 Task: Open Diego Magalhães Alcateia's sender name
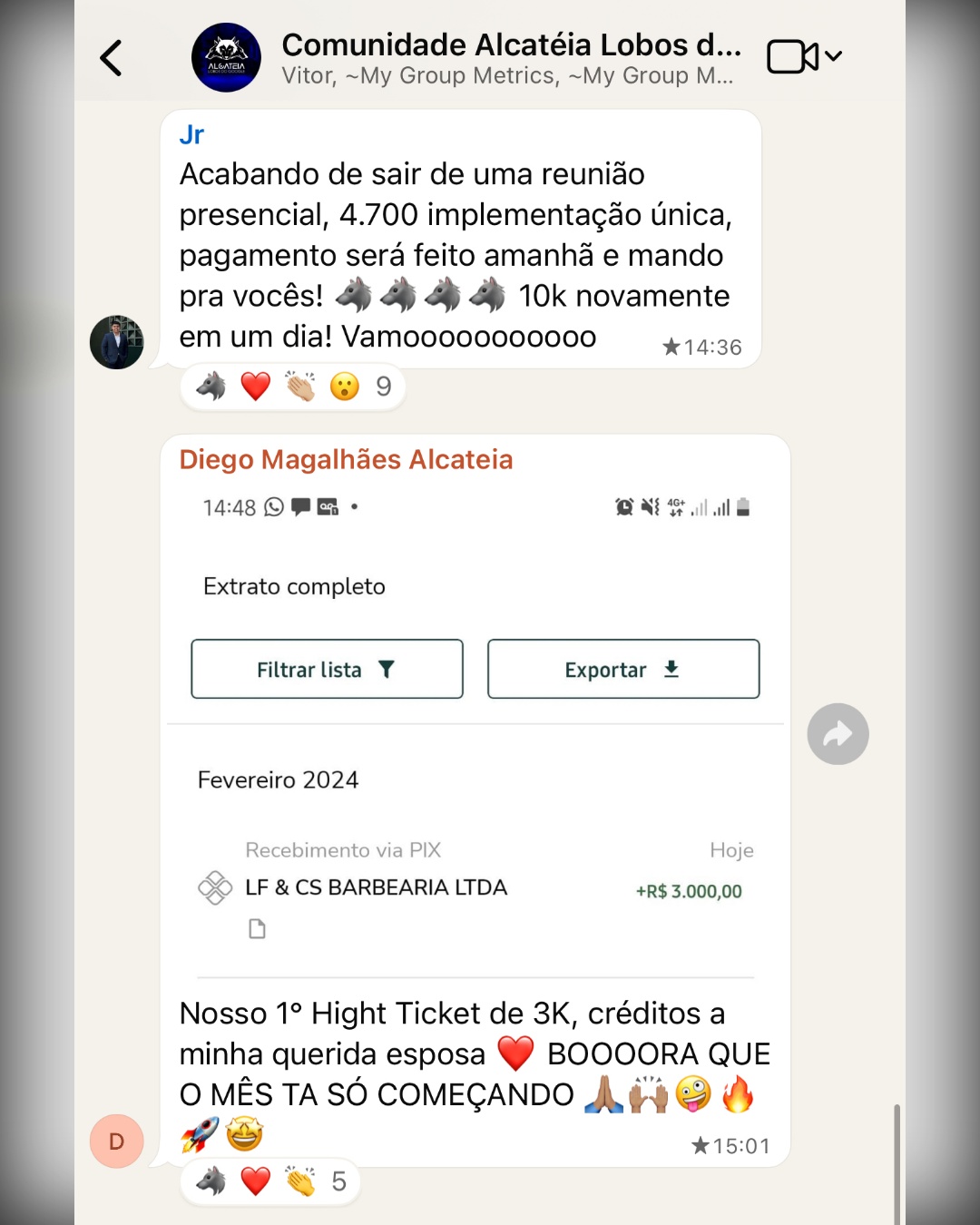[x=346, y=460]
